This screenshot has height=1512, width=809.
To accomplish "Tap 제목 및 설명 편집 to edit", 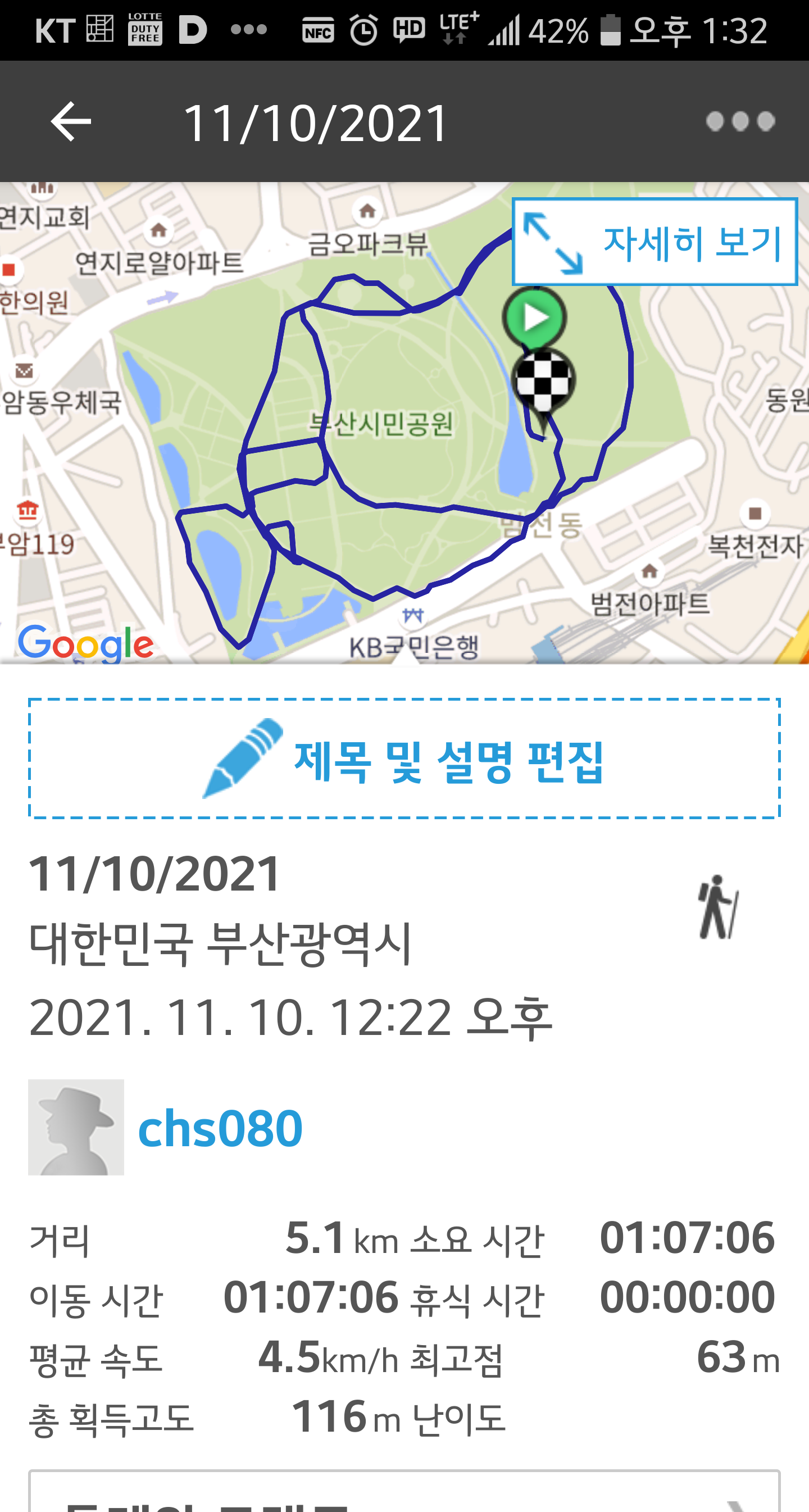I will (404, 759).
